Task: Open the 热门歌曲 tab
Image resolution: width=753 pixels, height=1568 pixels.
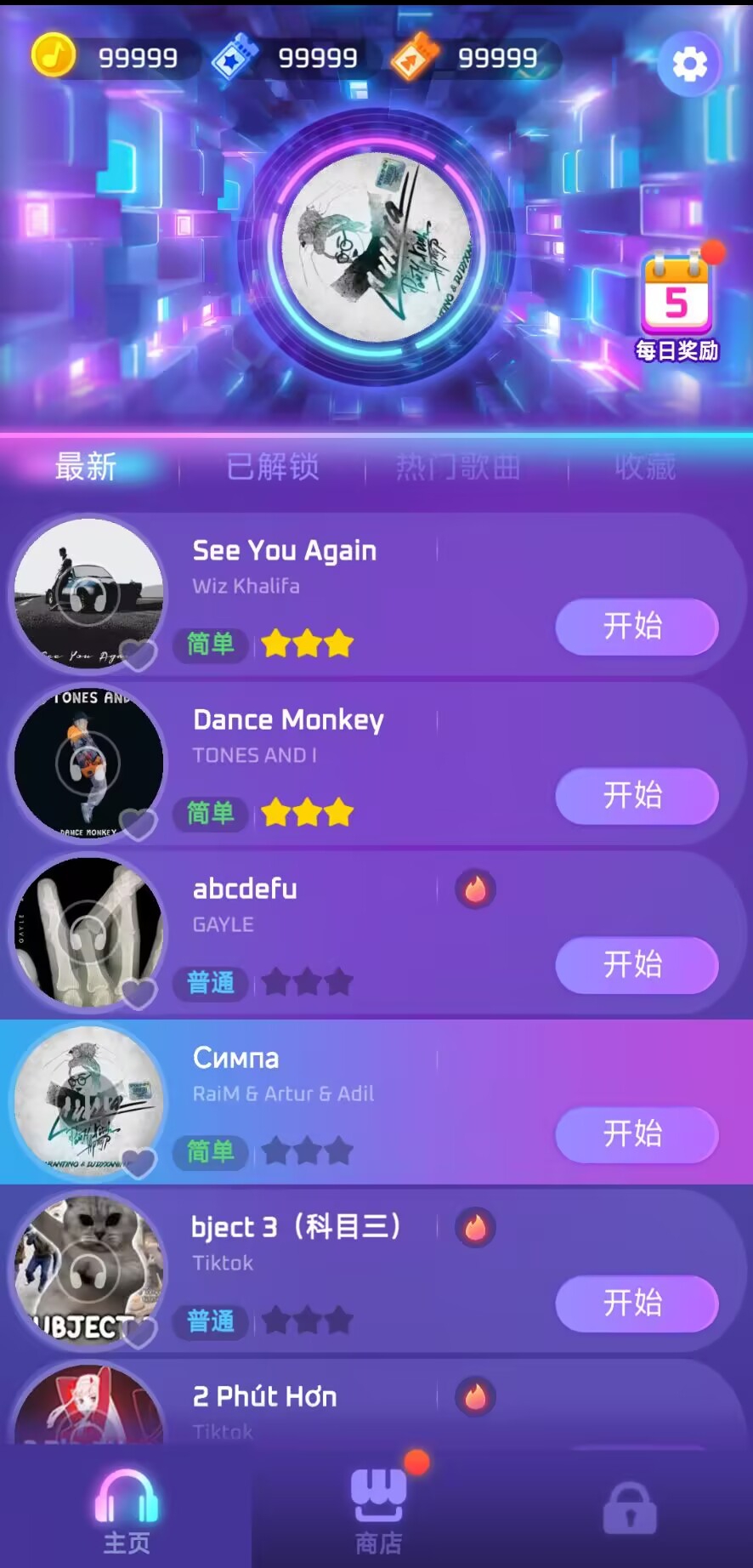Action: [x=457, y=468]
